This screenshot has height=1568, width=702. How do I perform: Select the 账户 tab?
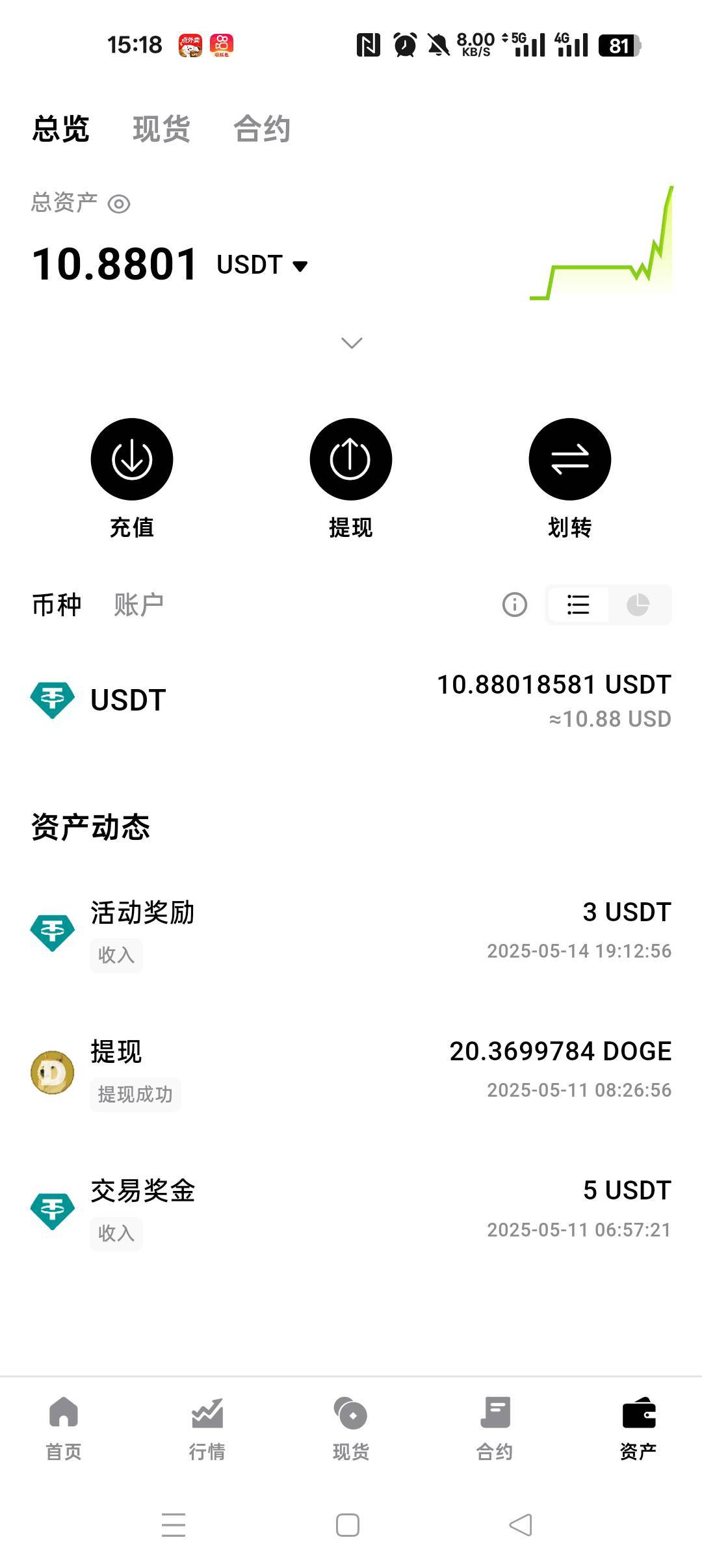(x=138, y=605)
